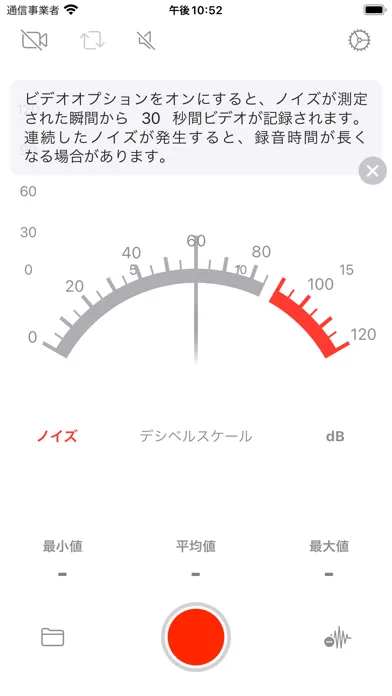Select the ノイズ label

coord(57,436)
